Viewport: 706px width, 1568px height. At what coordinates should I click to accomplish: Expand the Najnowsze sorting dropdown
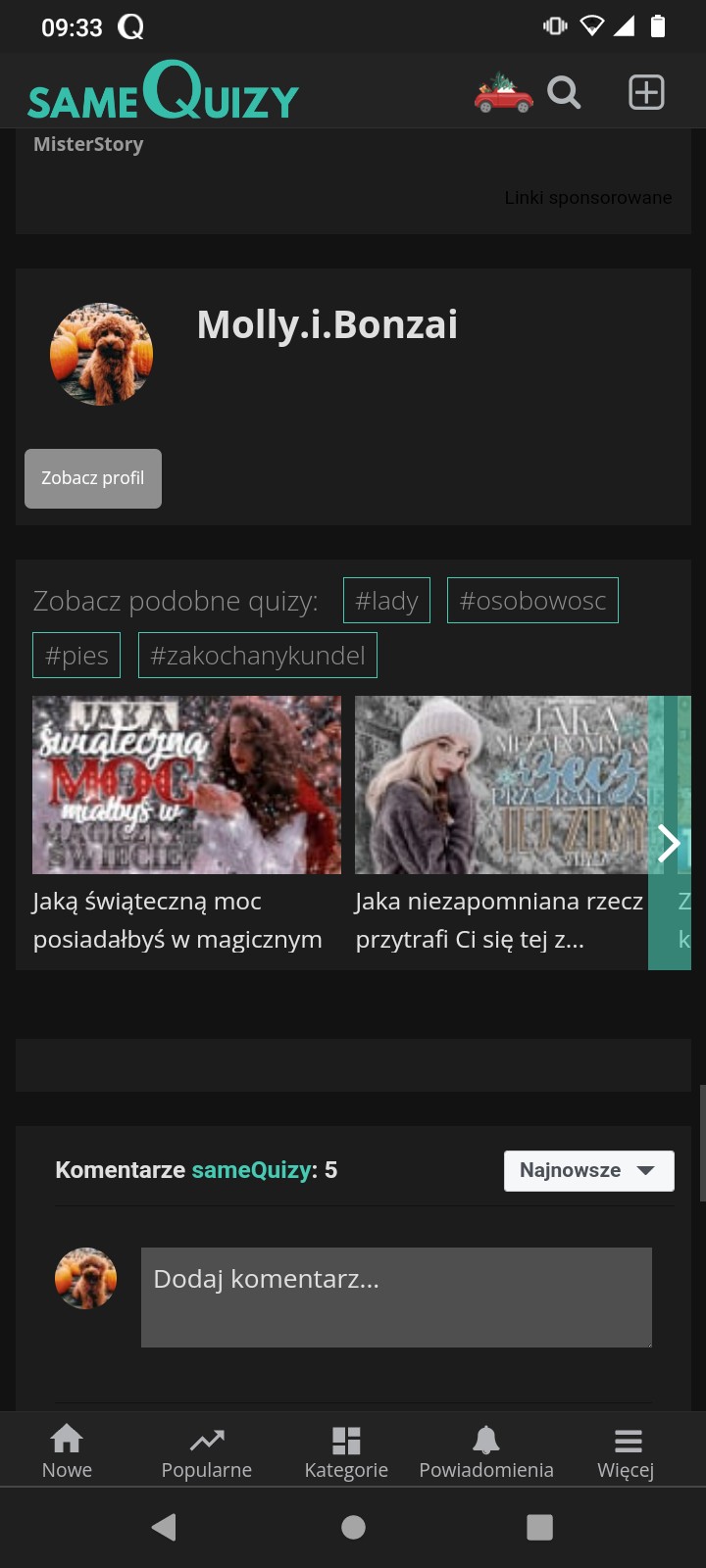(x=588, y=1171)
